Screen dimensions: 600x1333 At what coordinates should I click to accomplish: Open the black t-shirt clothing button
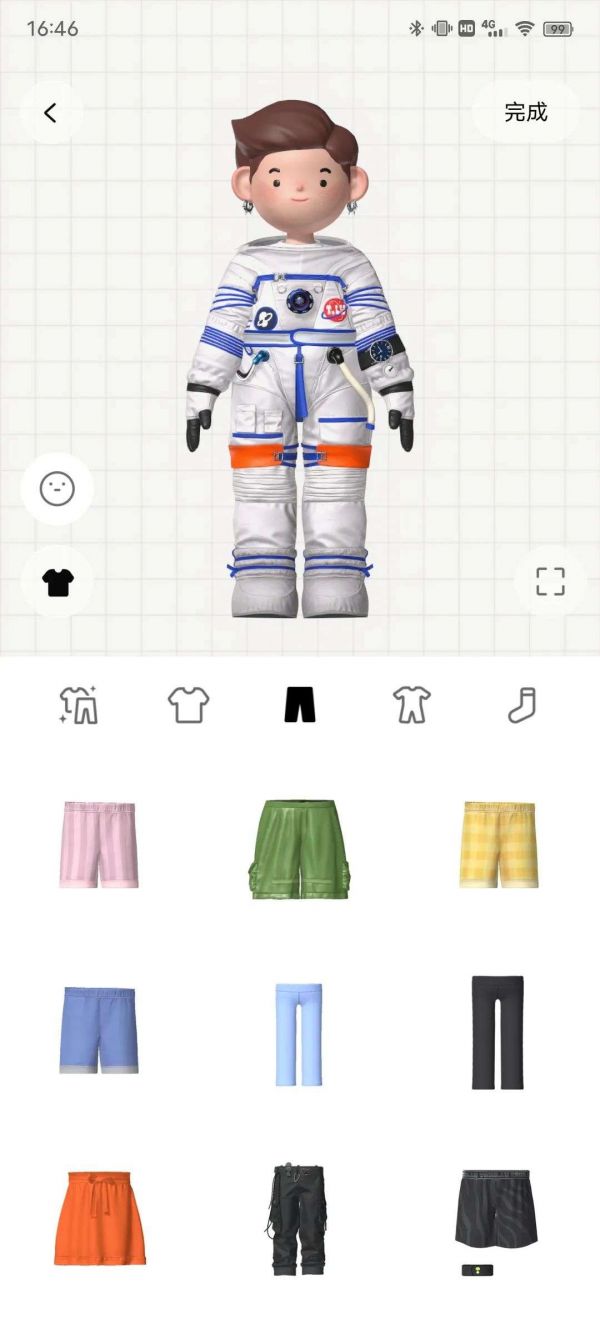coord(58,582)
